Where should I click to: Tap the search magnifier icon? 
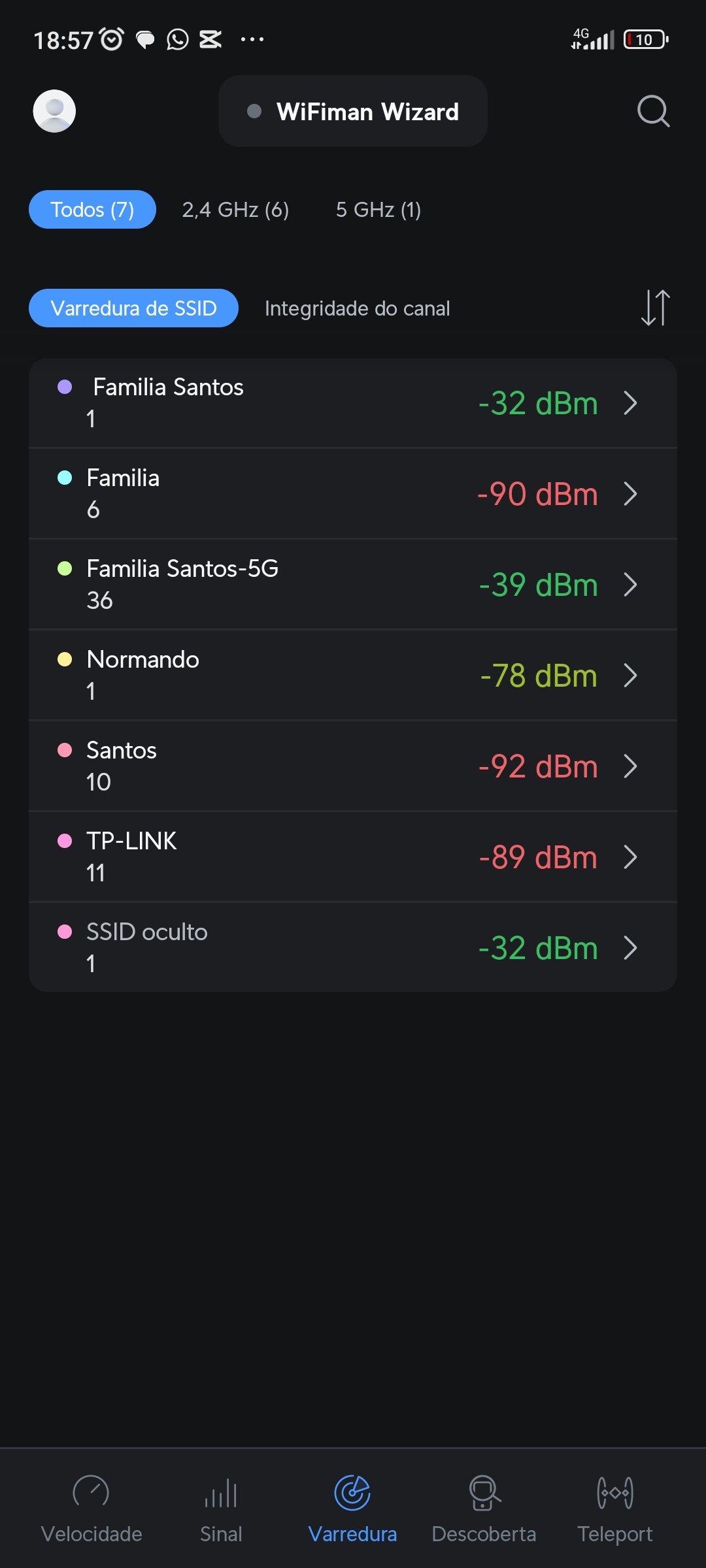pyautogui.click(x=653, y=111)
